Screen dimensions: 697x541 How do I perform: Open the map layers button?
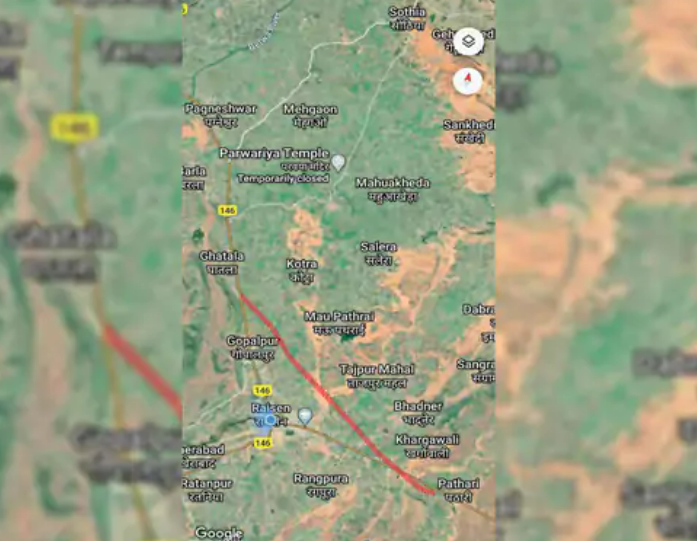click(468, 42)
